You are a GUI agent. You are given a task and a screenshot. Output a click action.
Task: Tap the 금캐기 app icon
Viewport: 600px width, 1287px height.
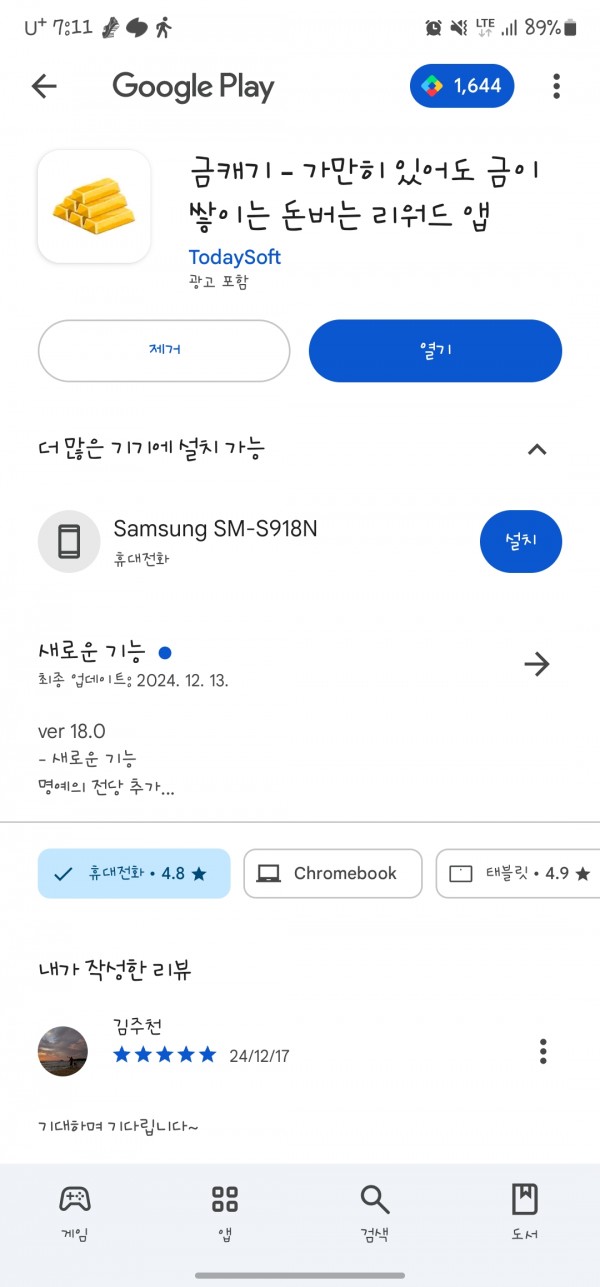94,207
